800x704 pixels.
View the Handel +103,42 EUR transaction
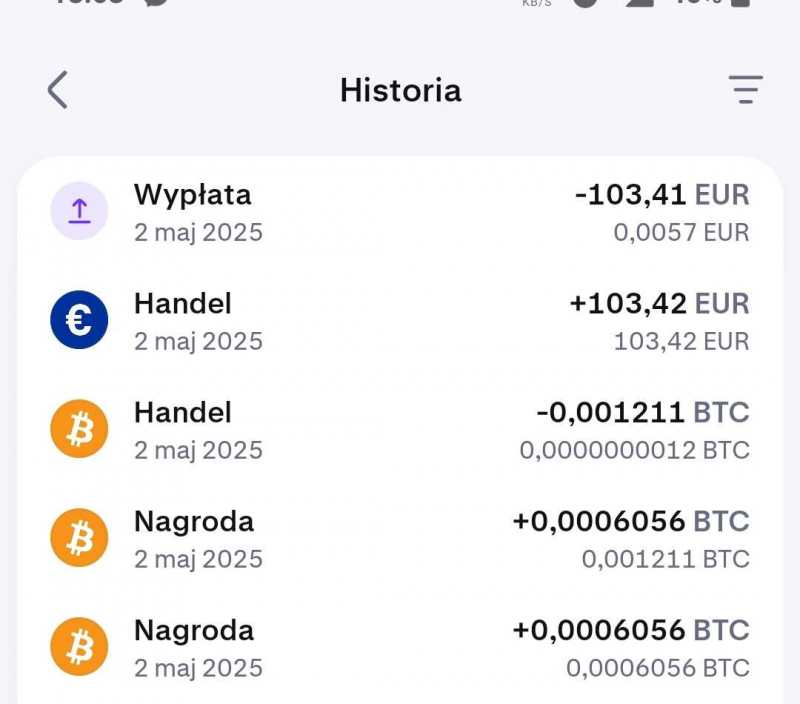click(400, 321)
